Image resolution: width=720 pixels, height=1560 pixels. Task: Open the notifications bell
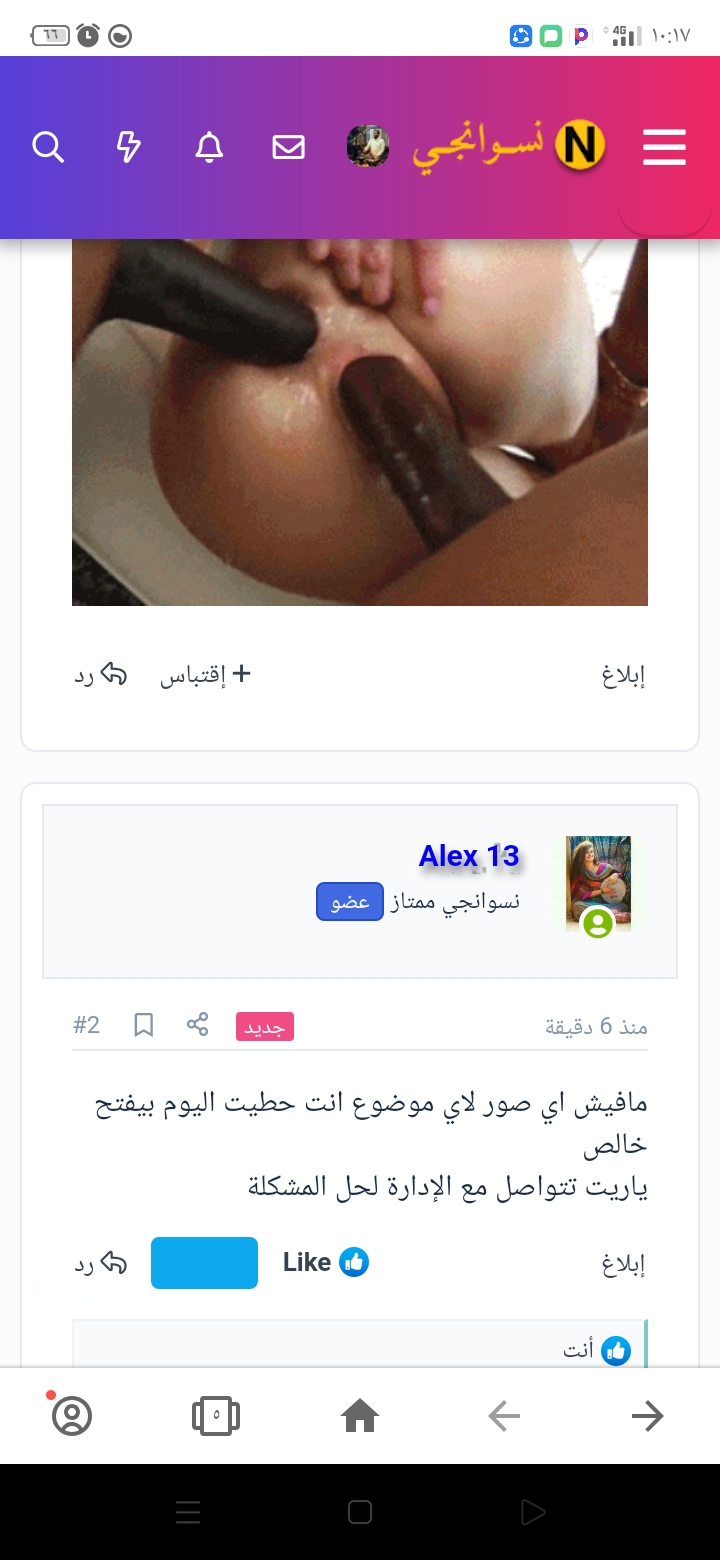208,148
